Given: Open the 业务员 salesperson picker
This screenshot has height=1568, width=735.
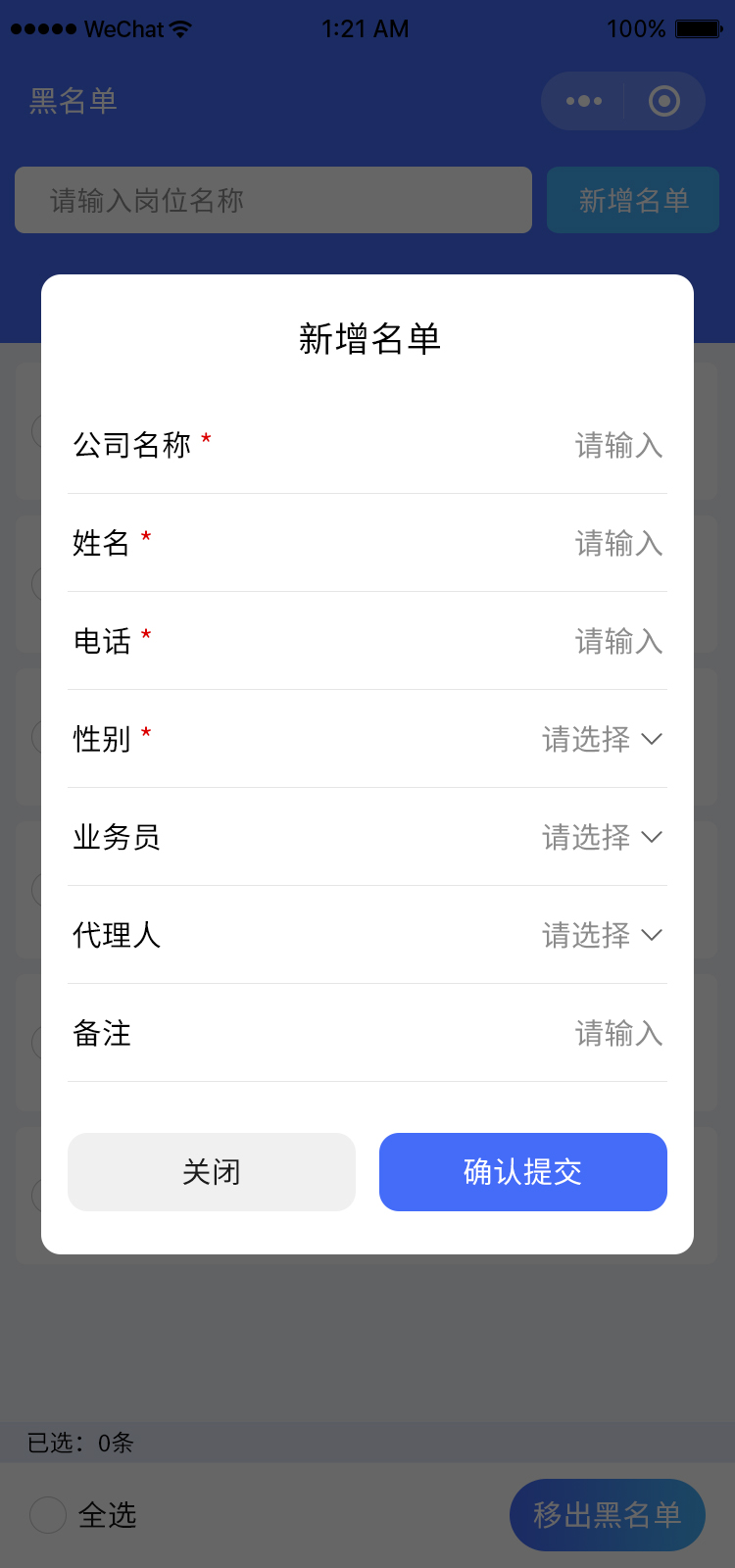Looking at the screenshot, I should point(602,838).
